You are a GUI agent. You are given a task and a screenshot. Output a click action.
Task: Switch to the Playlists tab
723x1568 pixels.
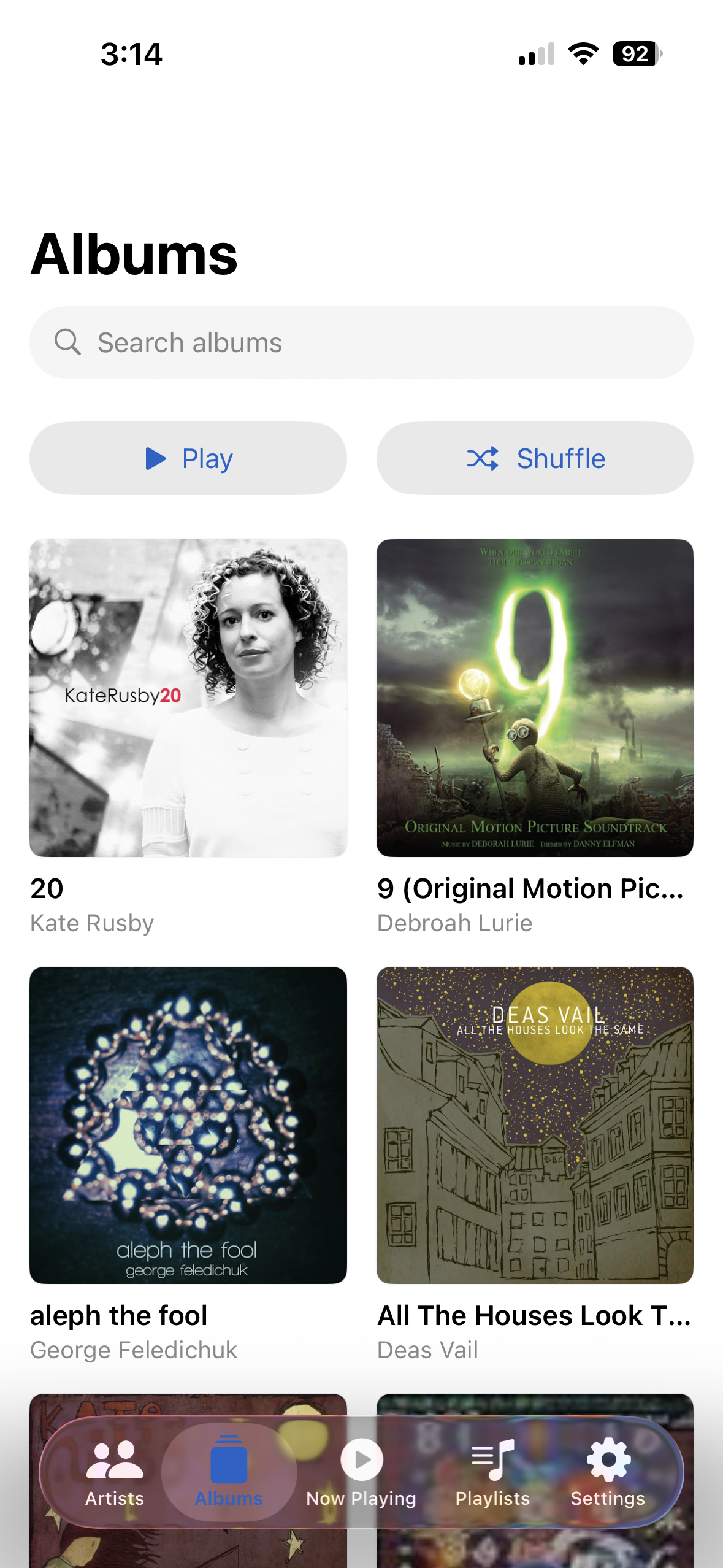(x=492, y=1472)
